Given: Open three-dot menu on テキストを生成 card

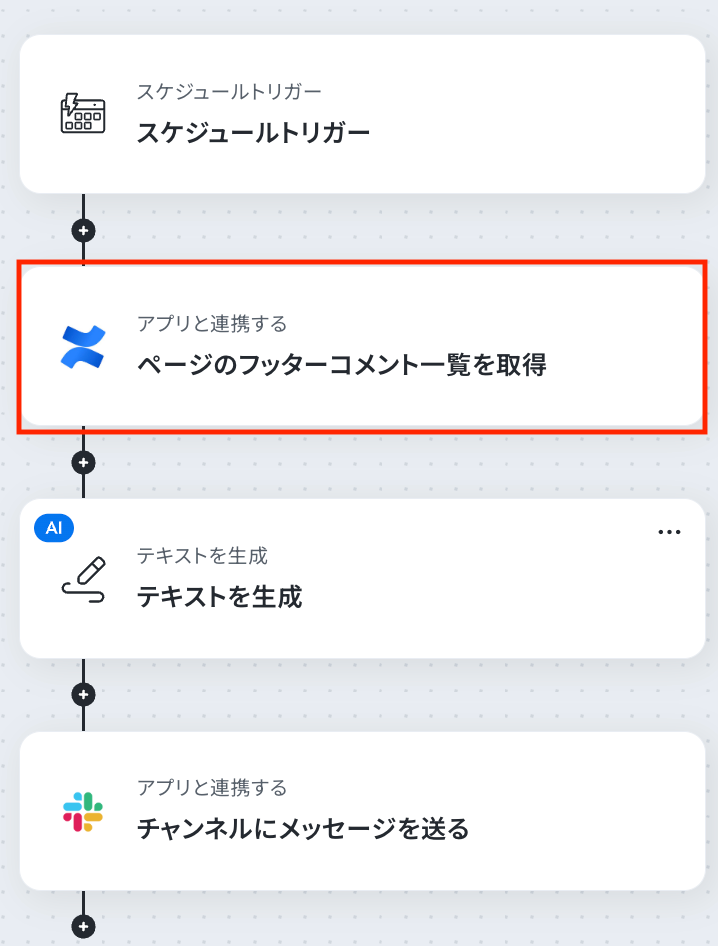Looking at the screenshot, I should coord(669,532).
